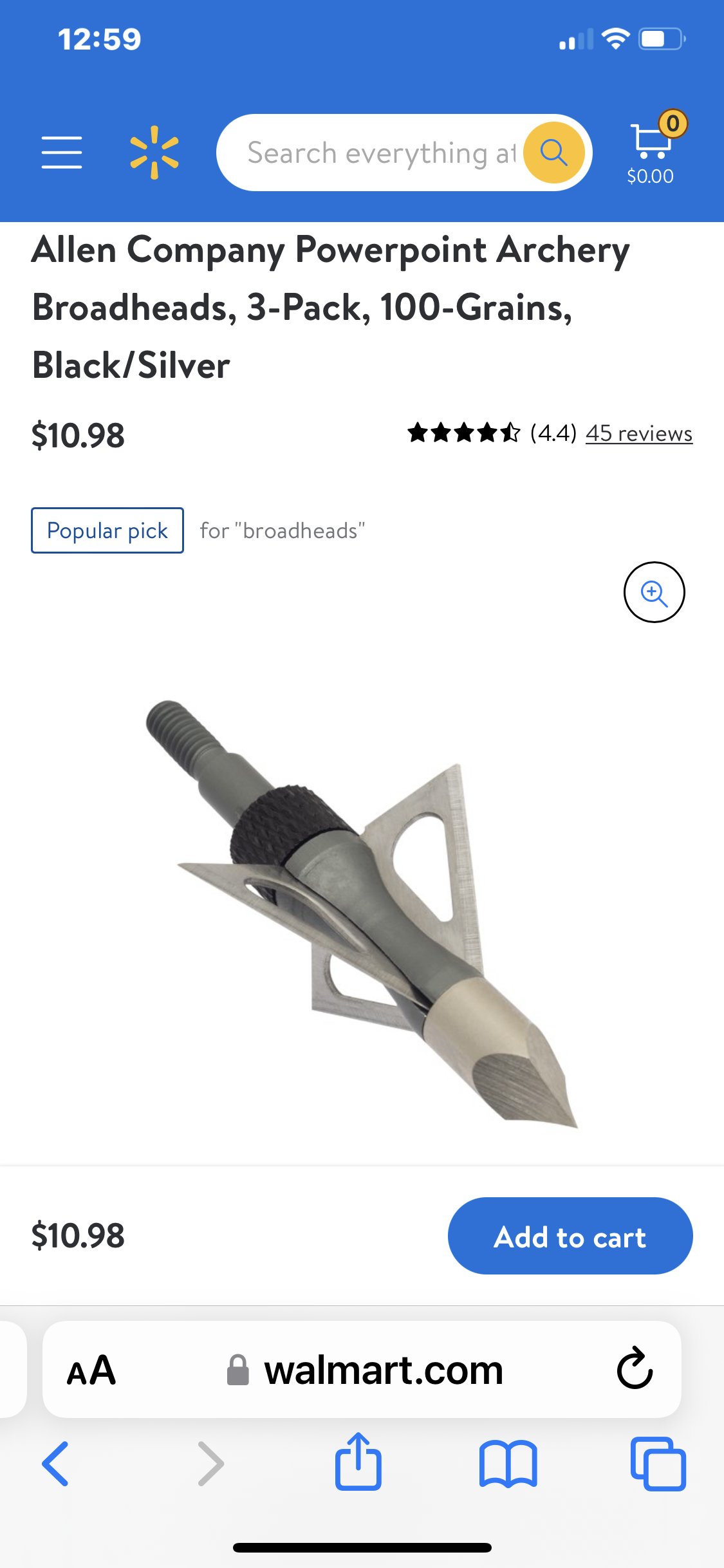
Task: View the 45 reviews link
Action: tap(638, 433)
